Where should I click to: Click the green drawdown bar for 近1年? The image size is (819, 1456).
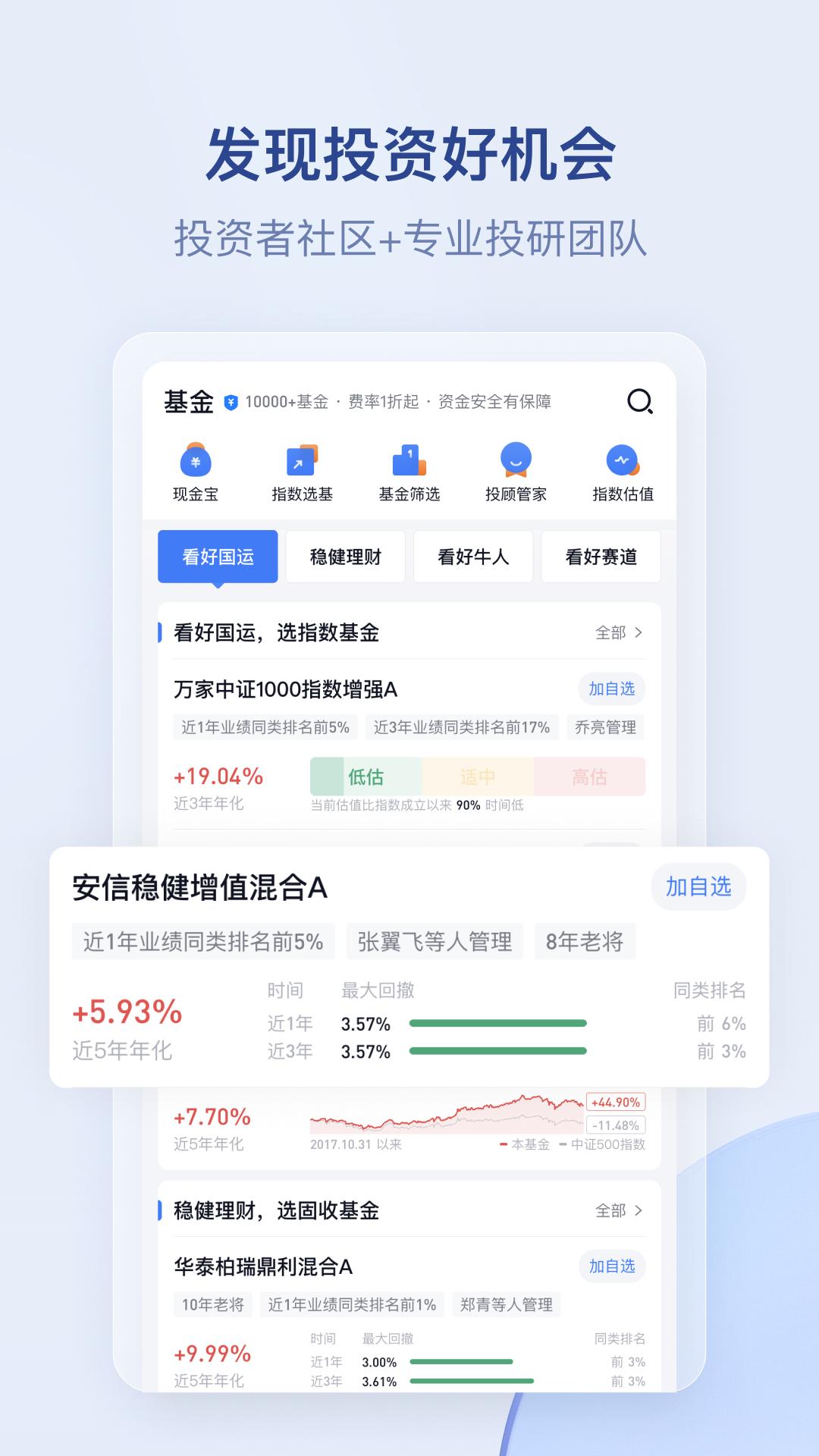point(497,1021)
